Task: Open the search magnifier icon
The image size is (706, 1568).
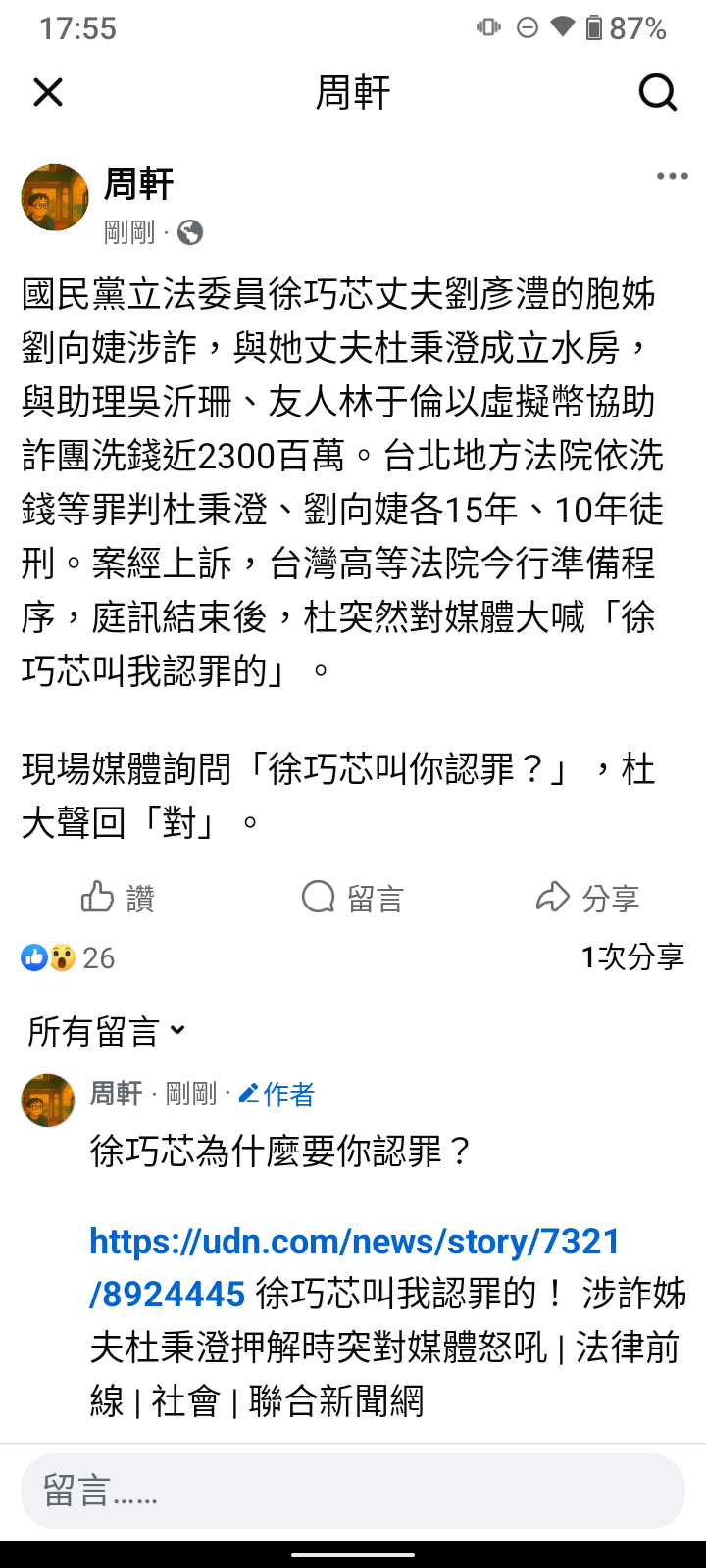Action: point(658,93)
